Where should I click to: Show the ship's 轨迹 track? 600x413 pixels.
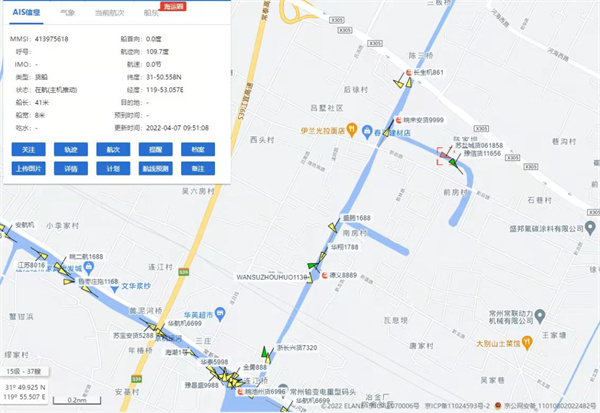click(x=70, y=148)
